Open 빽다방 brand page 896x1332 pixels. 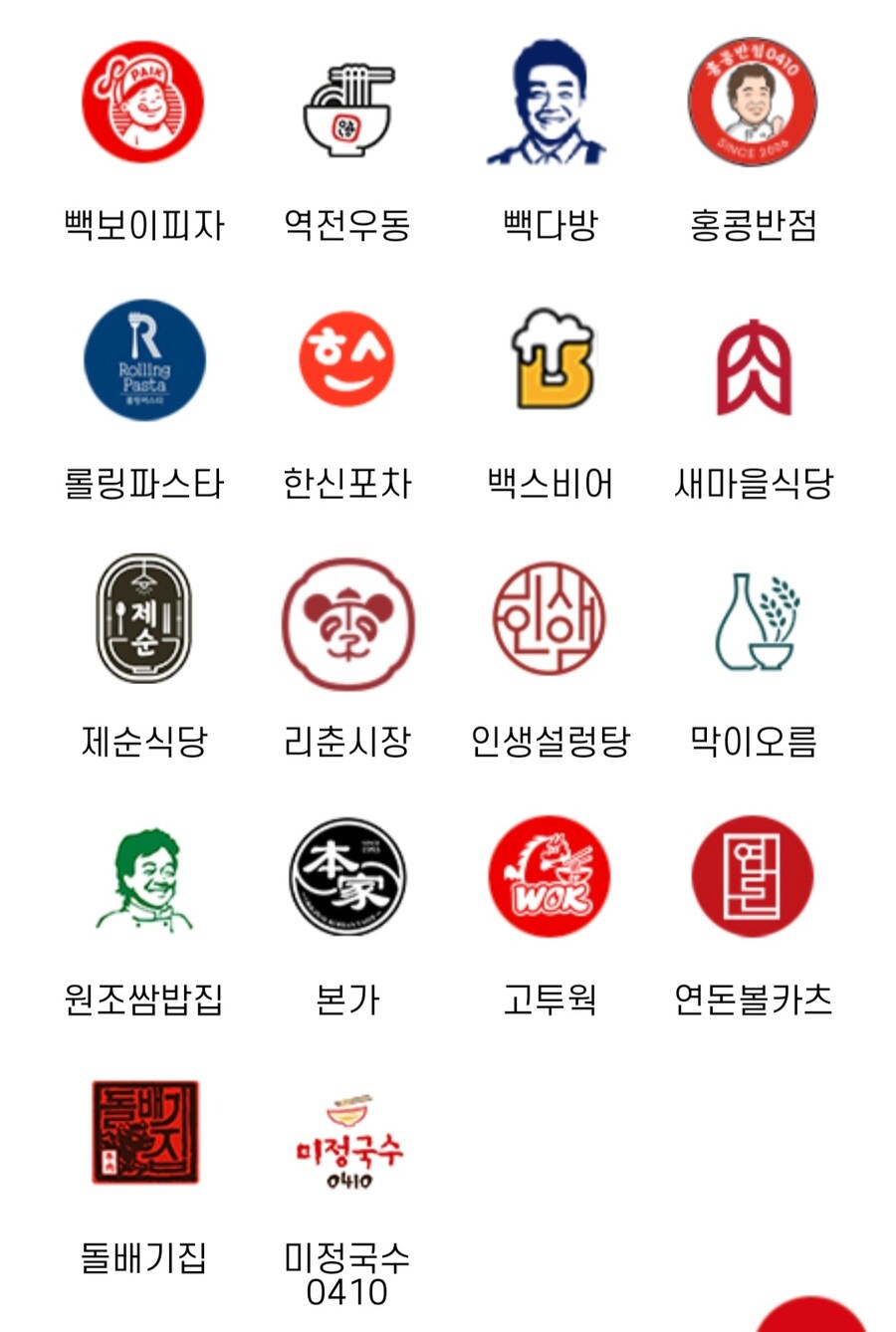tap(549, 103)
